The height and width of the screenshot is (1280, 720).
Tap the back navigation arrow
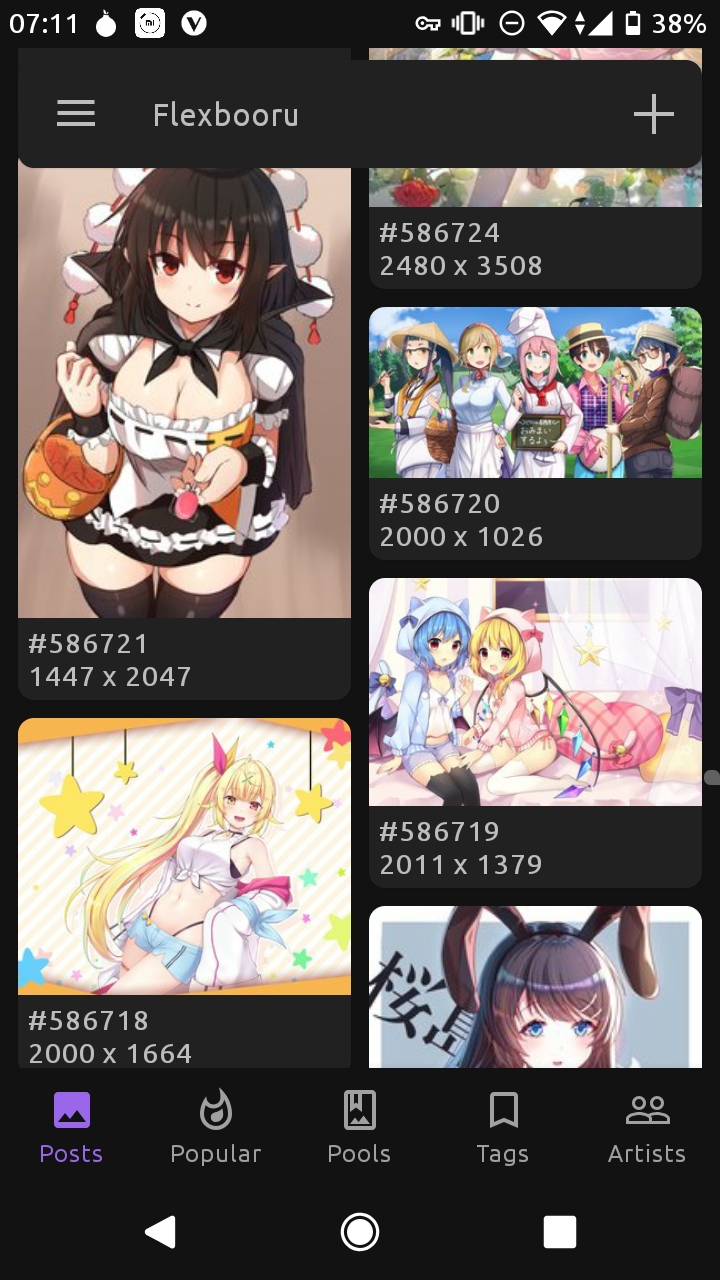coord(160,1232)
